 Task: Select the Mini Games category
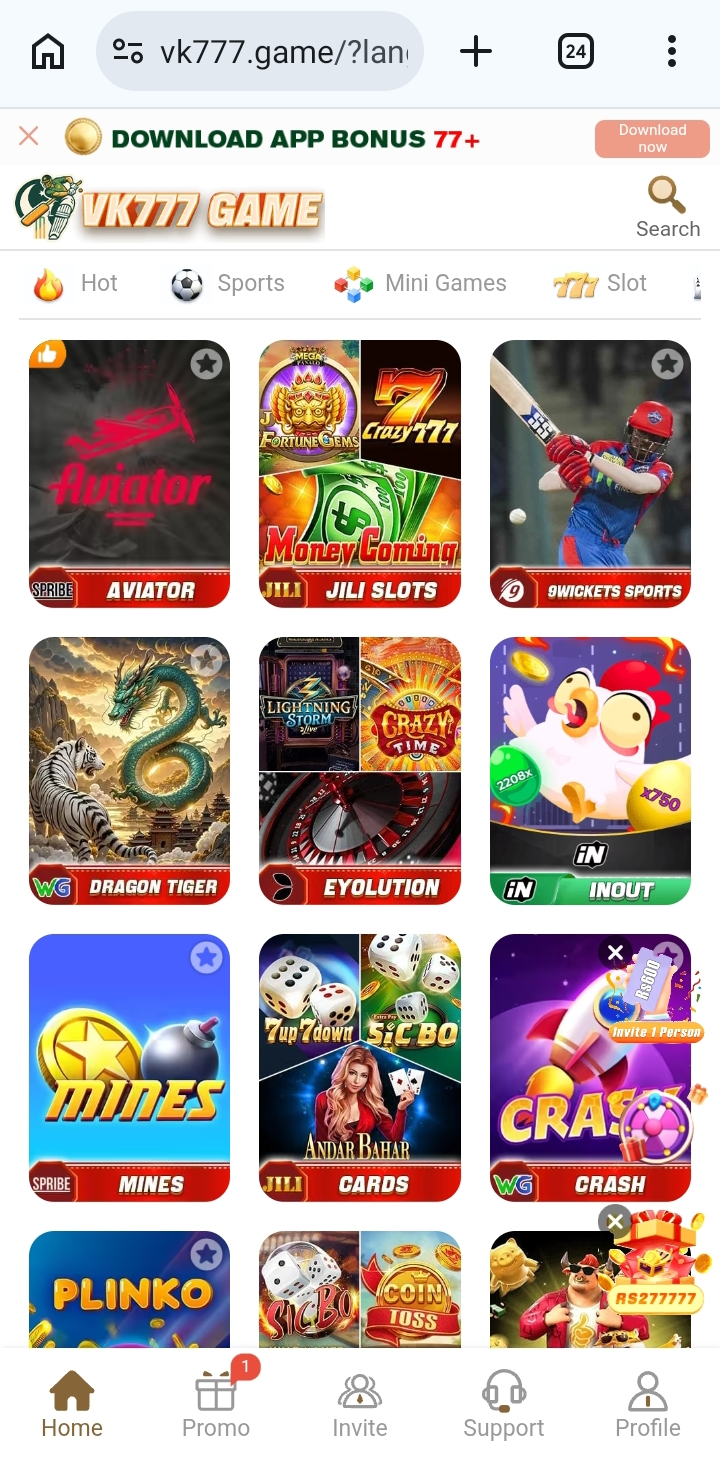(x=420, y=284)
